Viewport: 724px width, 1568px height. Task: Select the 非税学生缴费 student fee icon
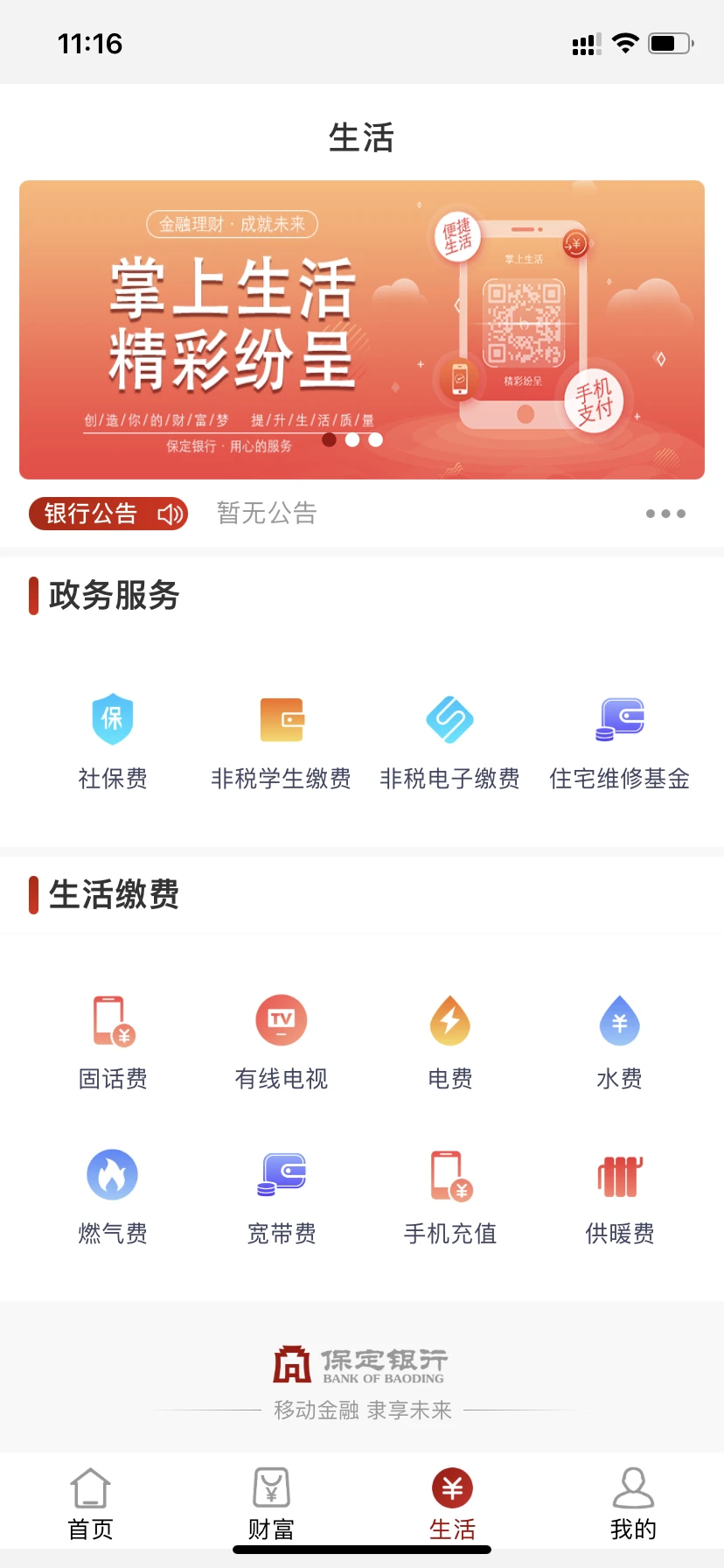pos(282,739)
